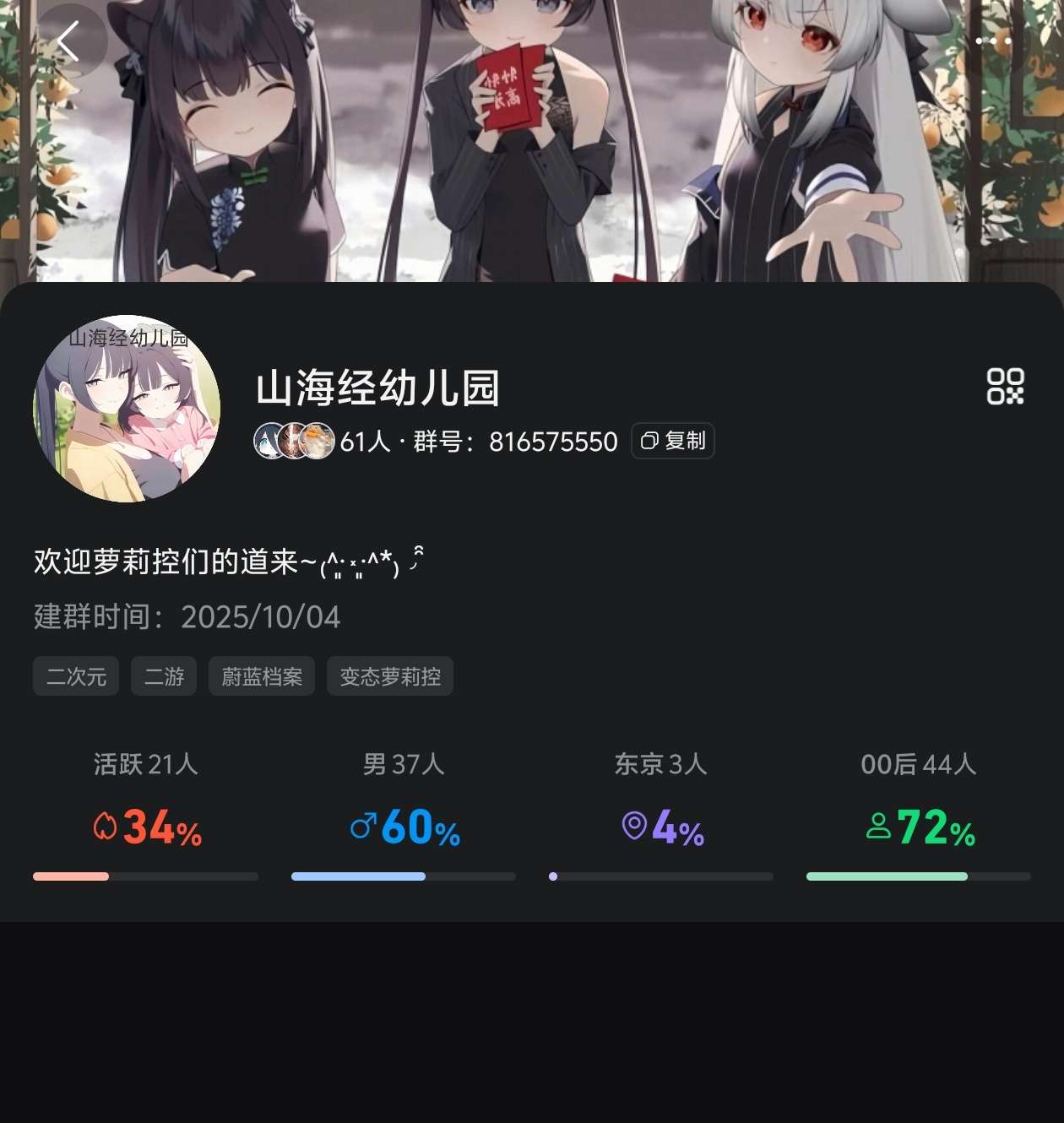Select the 蔚蓝档案 tag chip
The width and height of the screenshot is (1064, 1123).
[x=262, y=676]
